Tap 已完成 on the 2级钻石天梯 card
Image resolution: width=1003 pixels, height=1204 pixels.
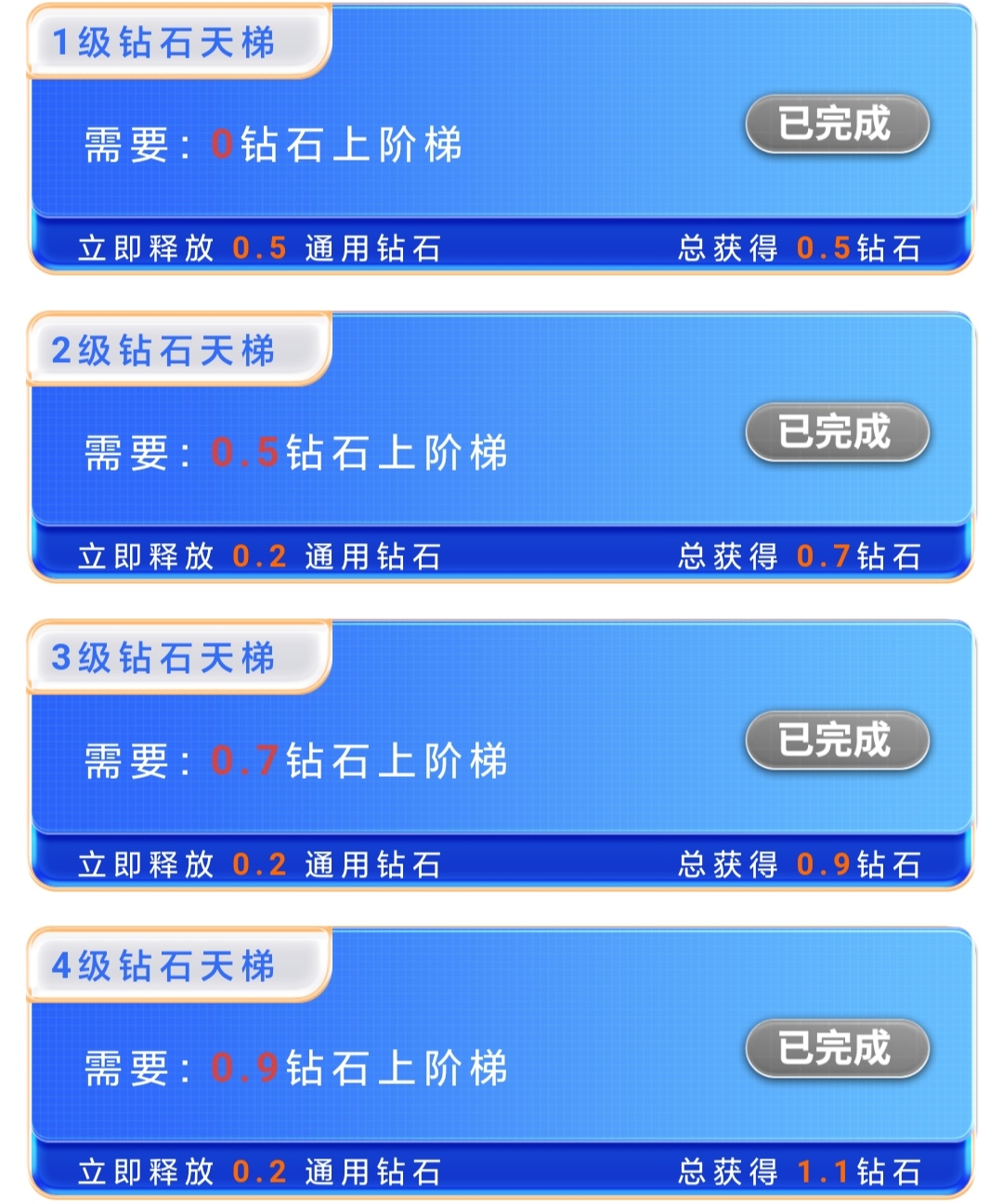[x=837, y=432]
